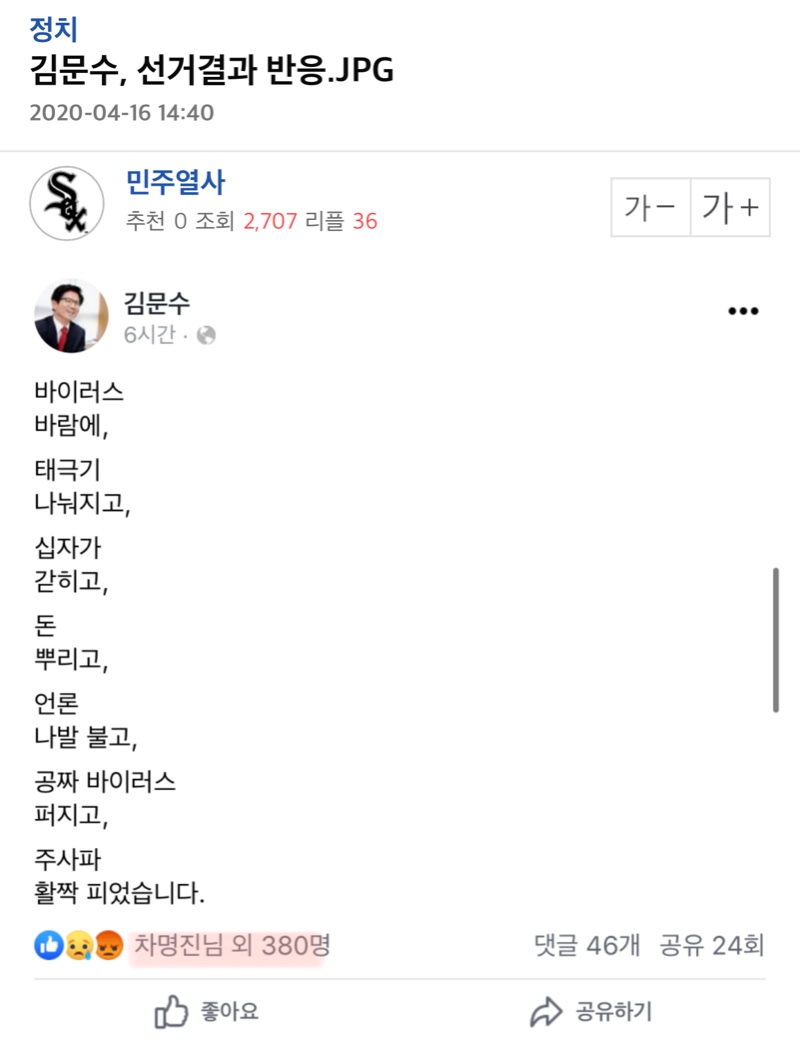Open the 정치 category link
The width and height of the screenshot is (800, 1053).
pyautogui.click(x=54, y=28)
